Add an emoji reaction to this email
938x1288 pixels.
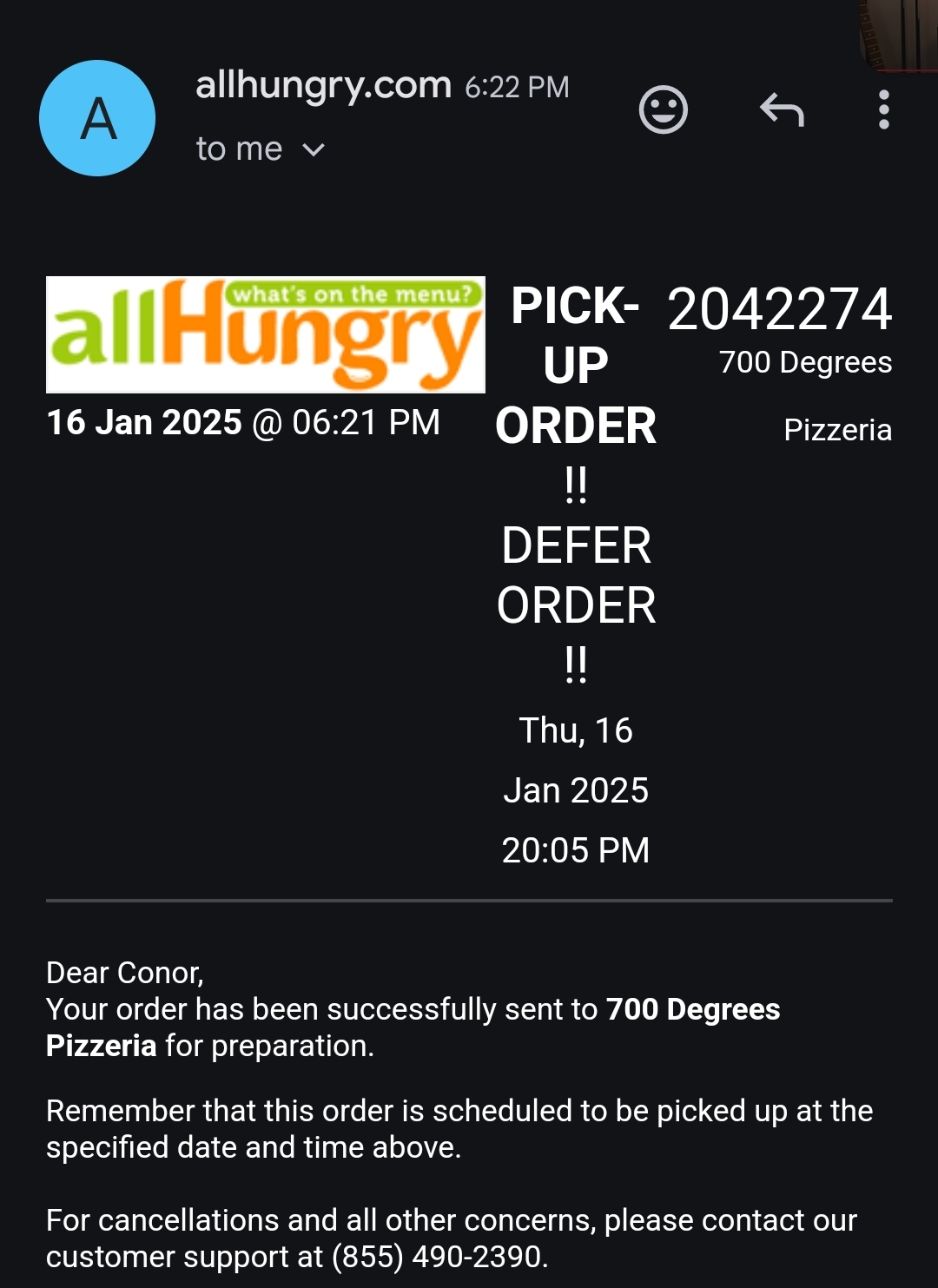click(663, 110)
